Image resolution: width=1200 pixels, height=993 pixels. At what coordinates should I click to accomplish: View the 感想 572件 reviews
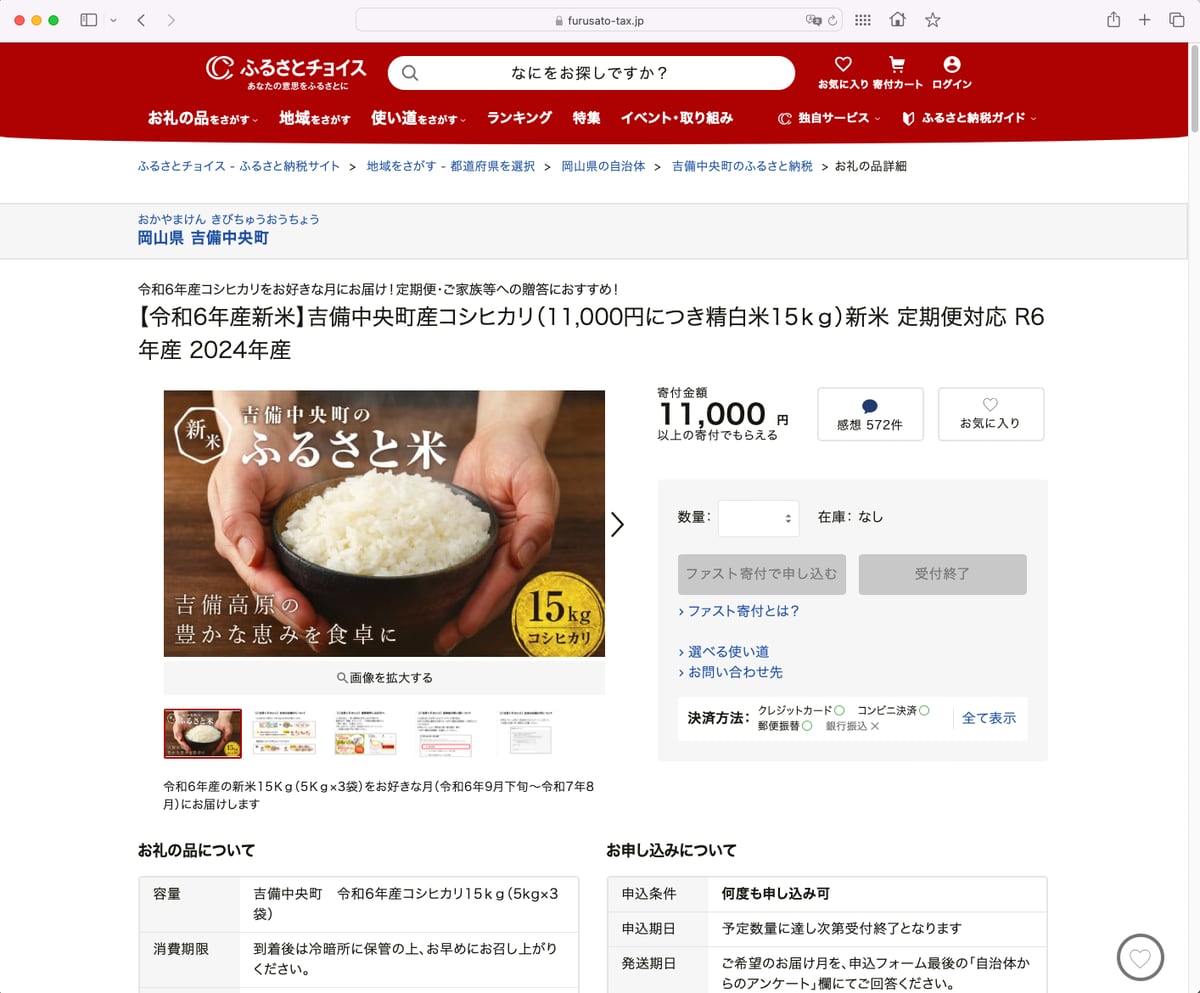869,414
